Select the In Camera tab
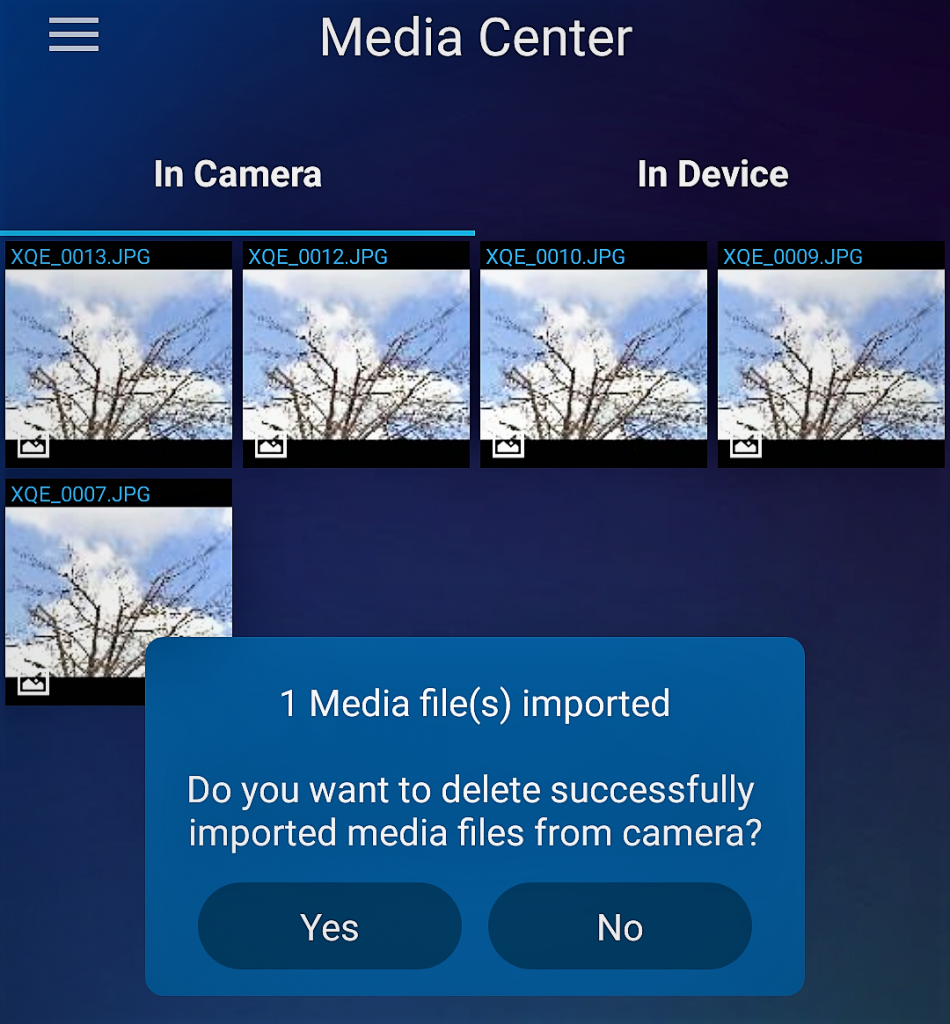 click(x=238, y=174)
